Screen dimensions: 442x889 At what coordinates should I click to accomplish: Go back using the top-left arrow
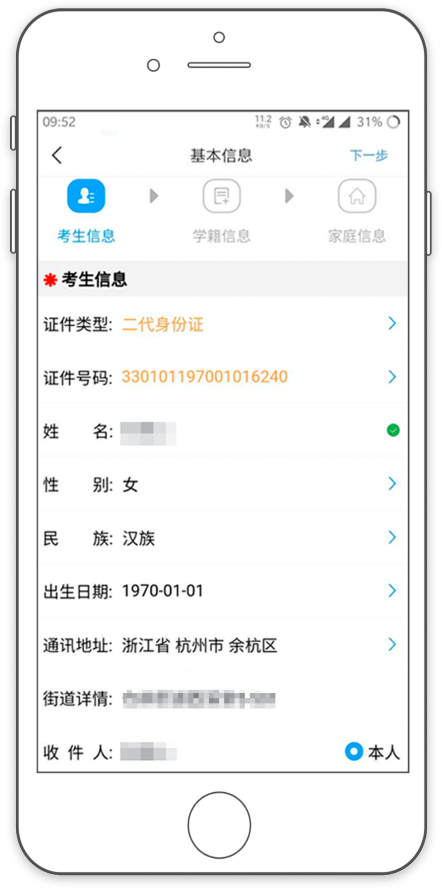57,155
